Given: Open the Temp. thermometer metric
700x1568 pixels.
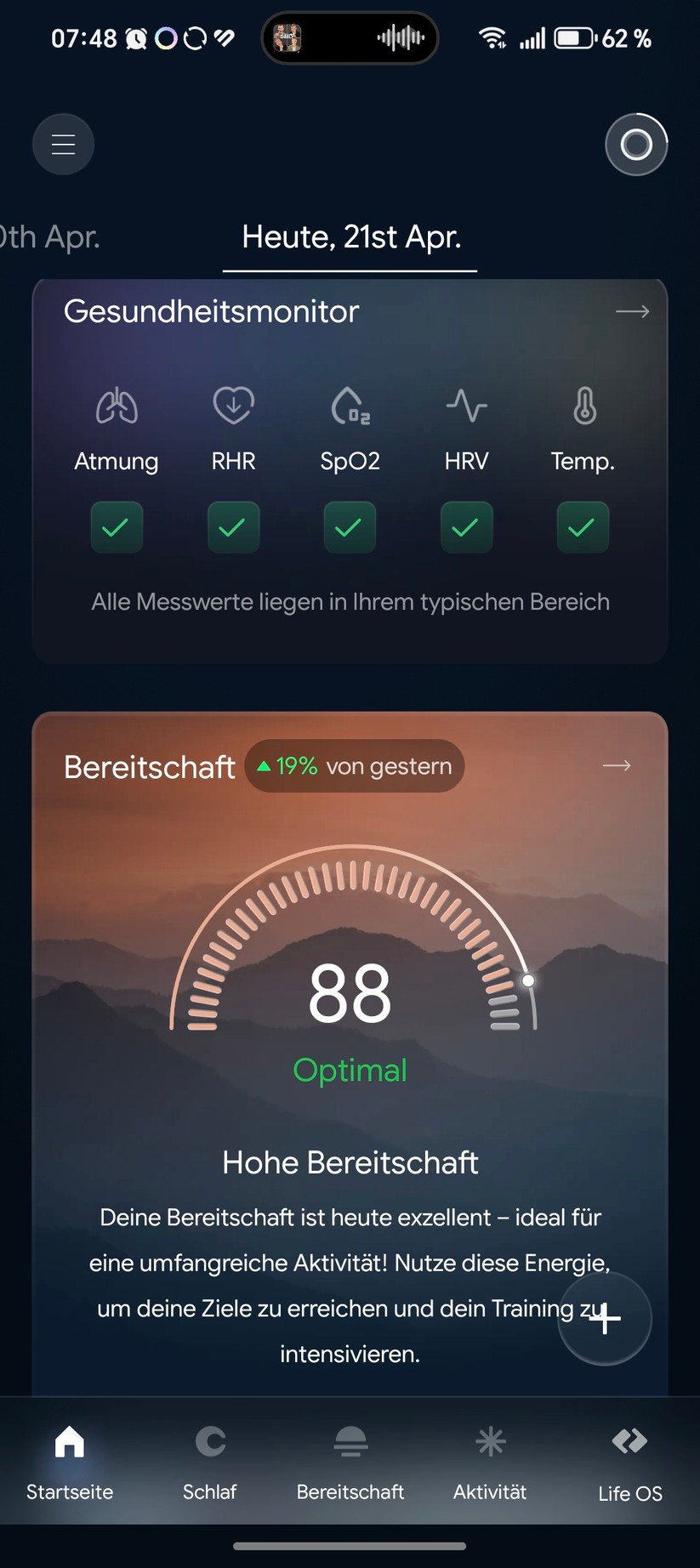Looking at the screenshot, I should click(x=583, y=406).
